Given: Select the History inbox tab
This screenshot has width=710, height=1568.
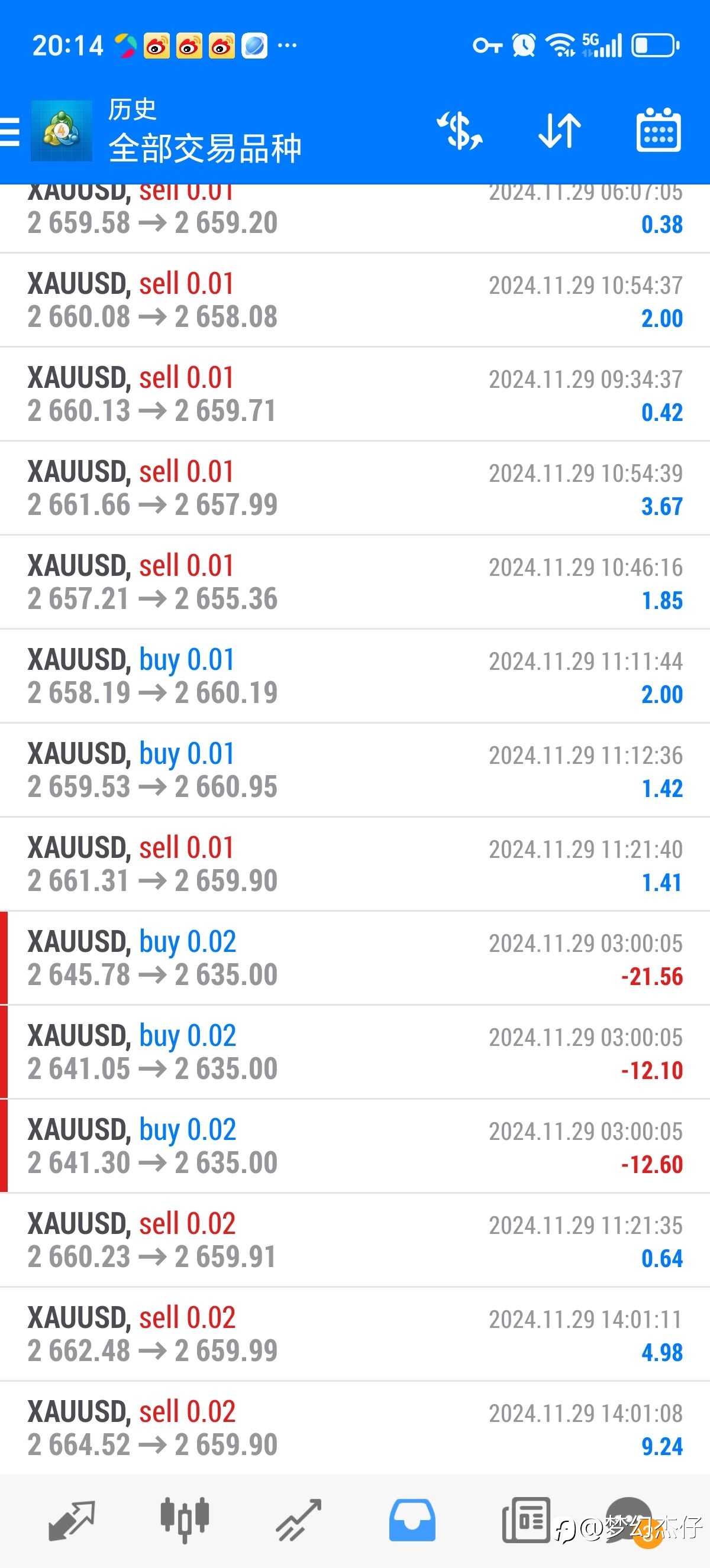Looking at the screenshot, I should (412, 1520).
